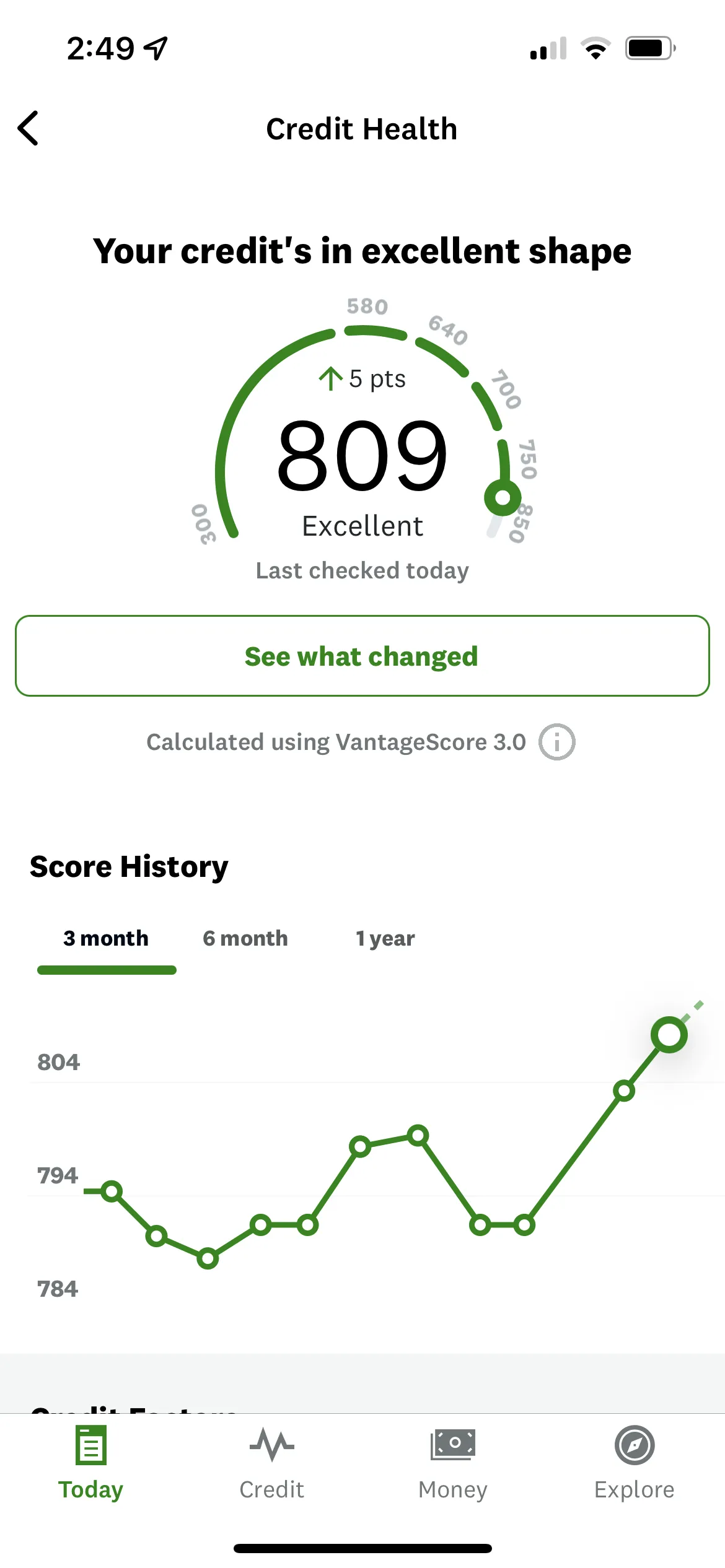Switch to 6 month score history
Screen dimensions: 725x1568
pos(245,939)
